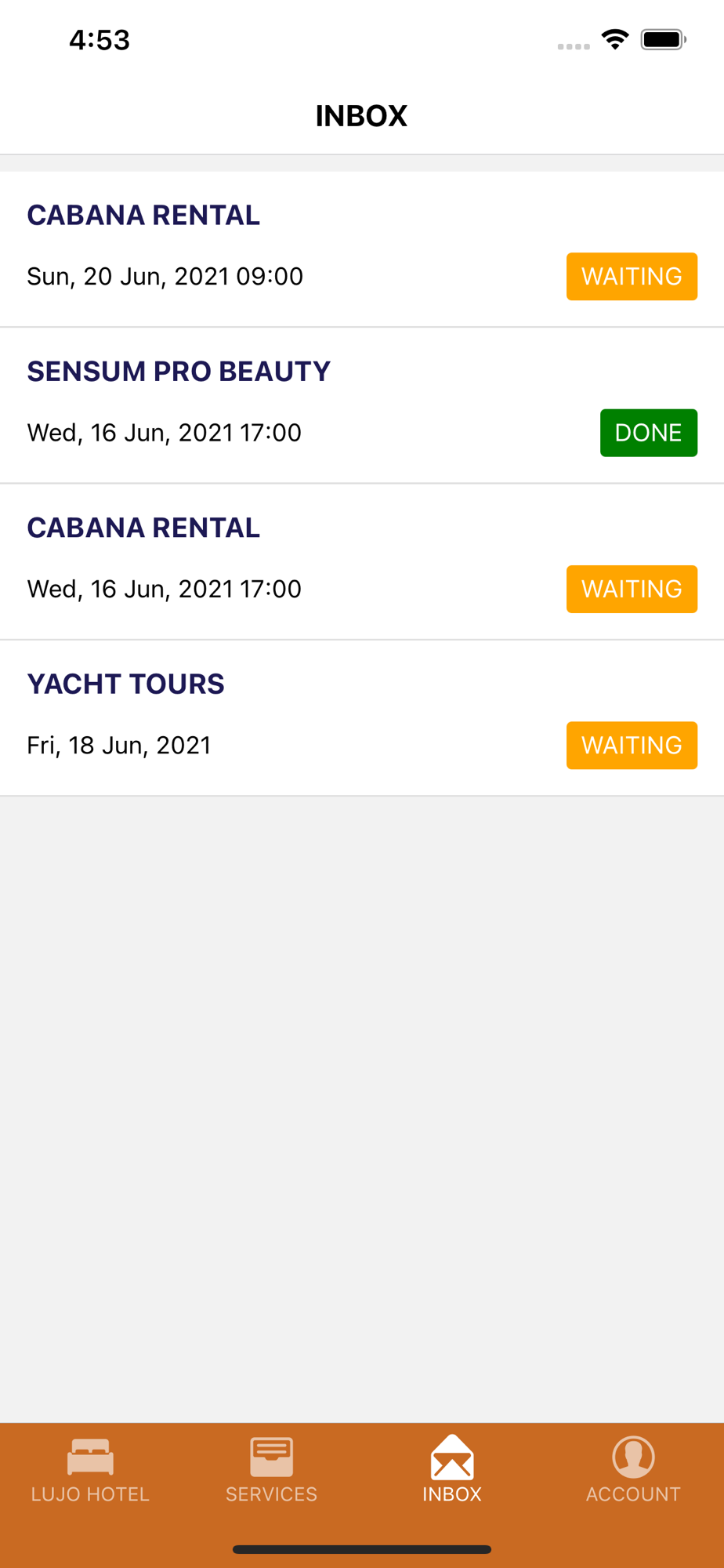Open the Cabana Rental request for 16 Jun
Viewport: 724px width, 1568px height.
pyautogui.click(x=362, y=562)
